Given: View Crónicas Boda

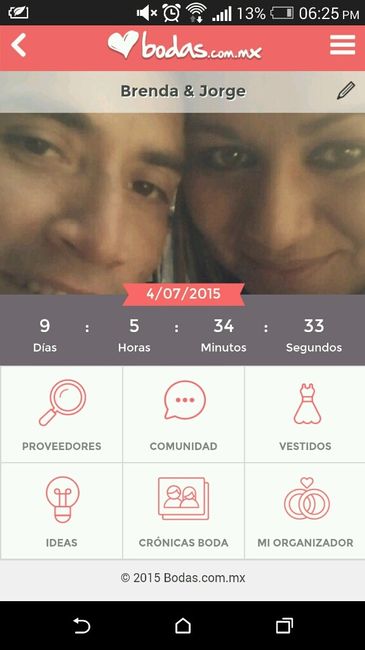Looking at the screenshot, I should tap(183, 511).
